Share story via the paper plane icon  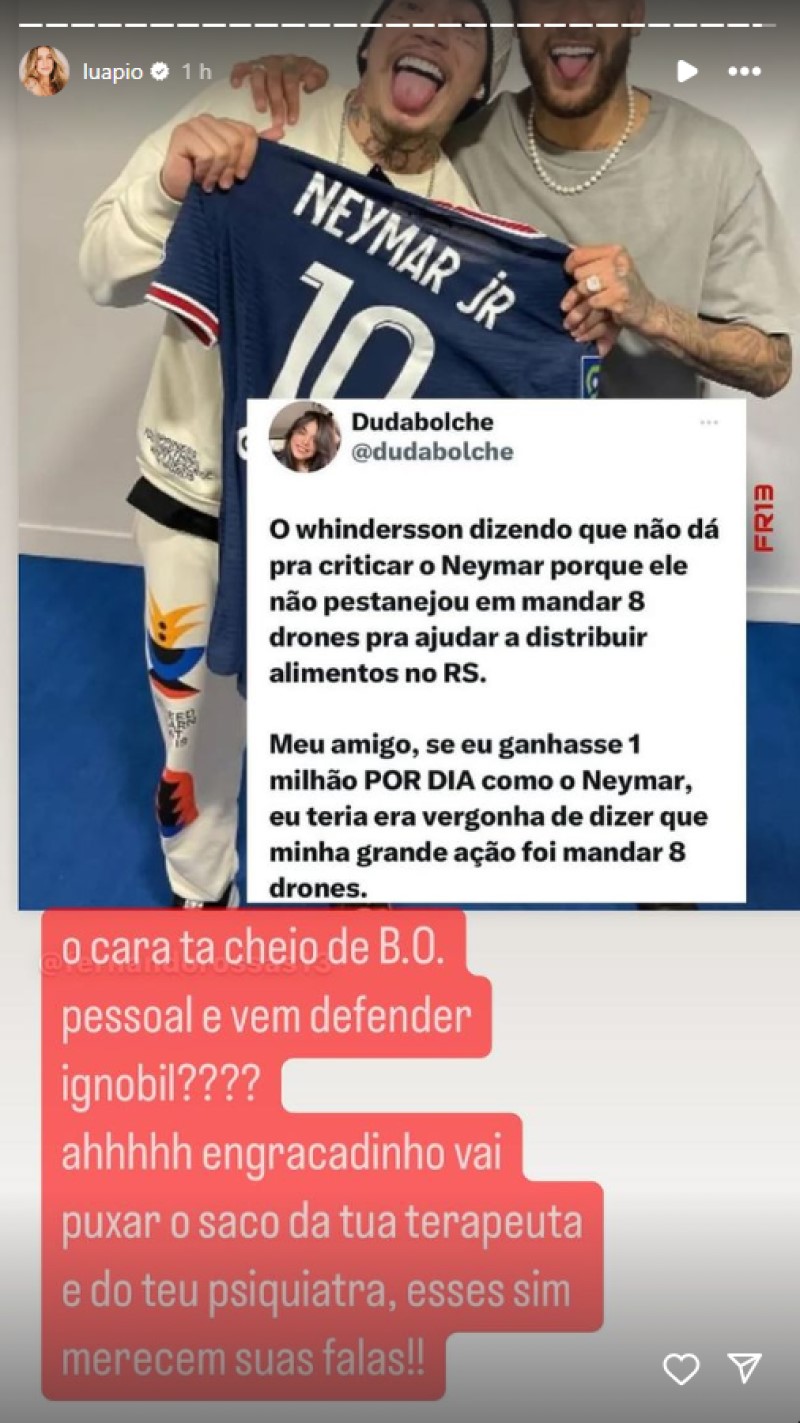coord(744,1368)
